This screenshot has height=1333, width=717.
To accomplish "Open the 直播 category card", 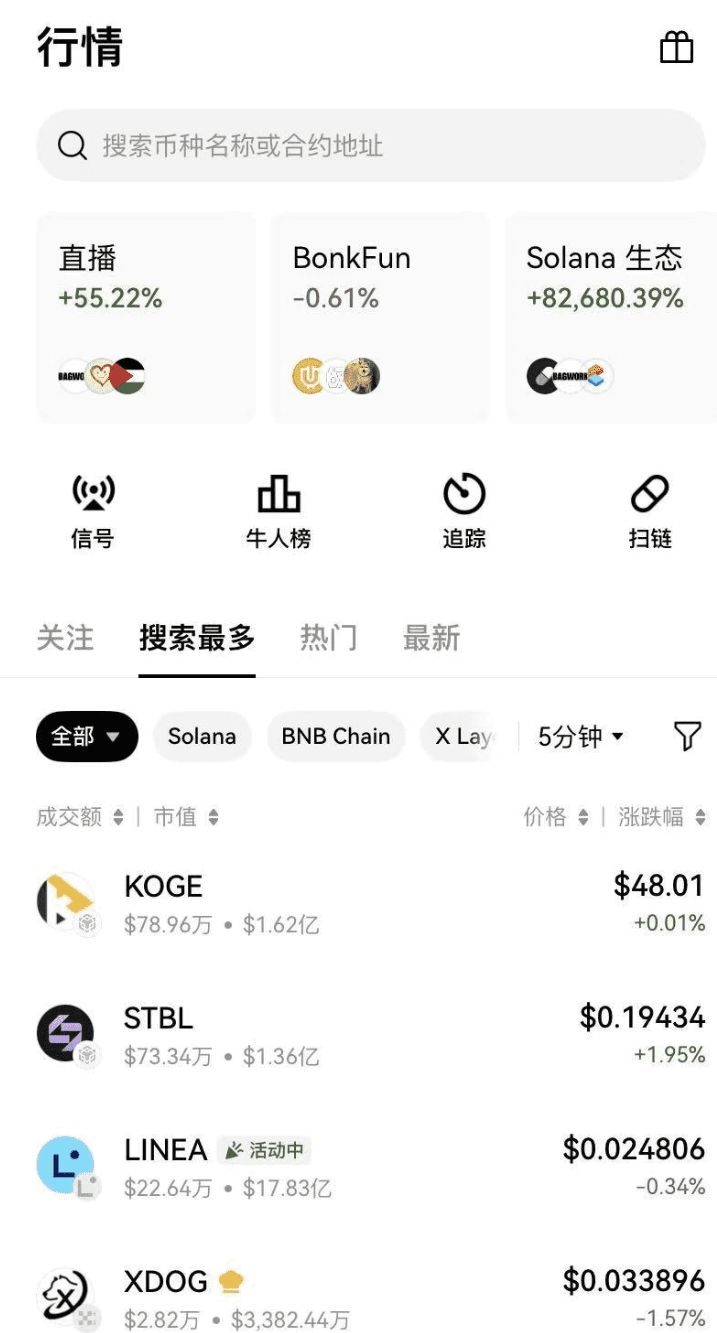I will click(146, 318).
